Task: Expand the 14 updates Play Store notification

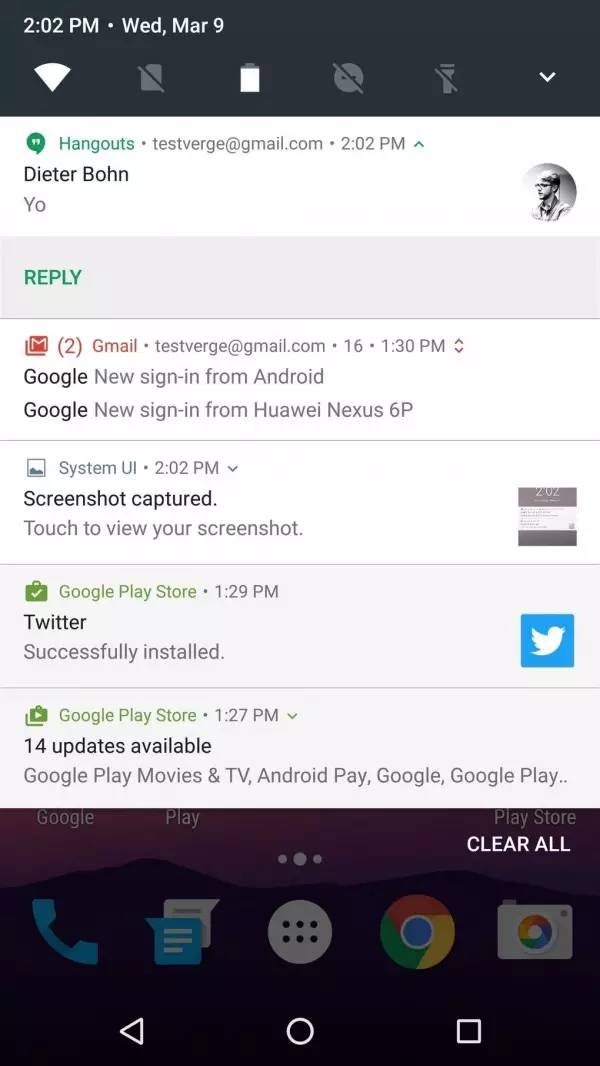Action: coord(292,716)
